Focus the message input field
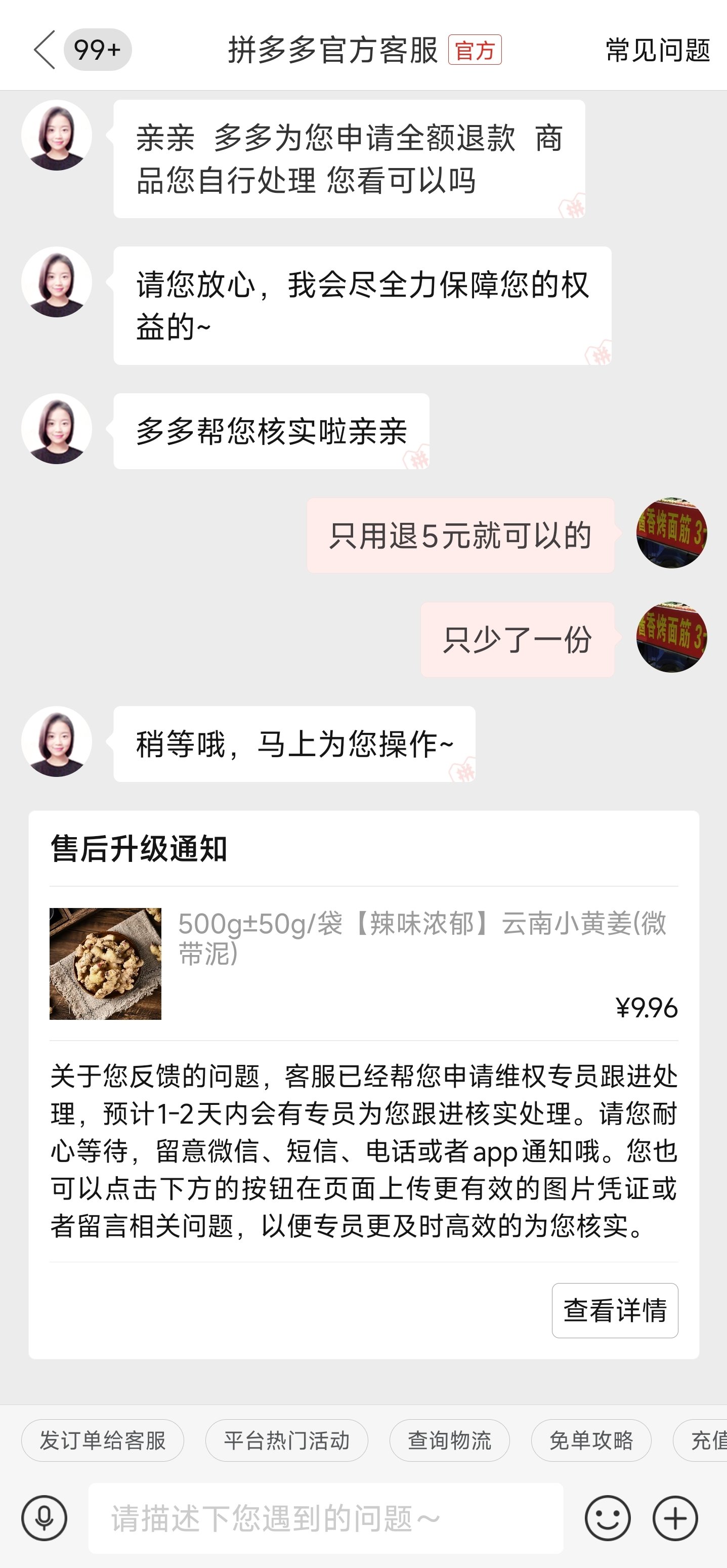 (x=325, y=1518)
